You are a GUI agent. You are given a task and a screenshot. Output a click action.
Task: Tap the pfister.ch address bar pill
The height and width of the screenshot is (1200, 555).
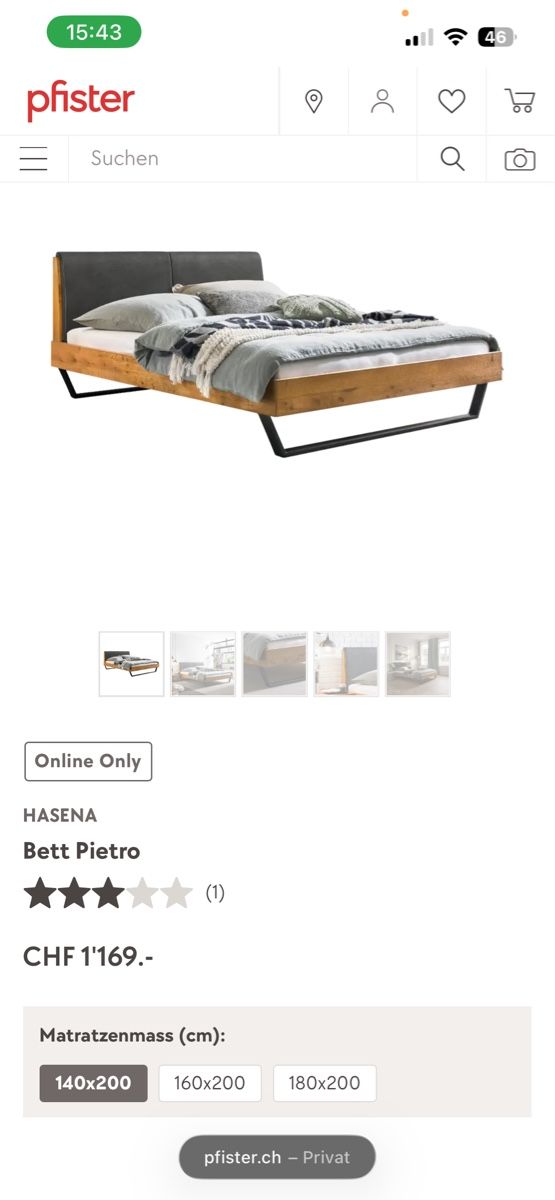[277, 1157]
